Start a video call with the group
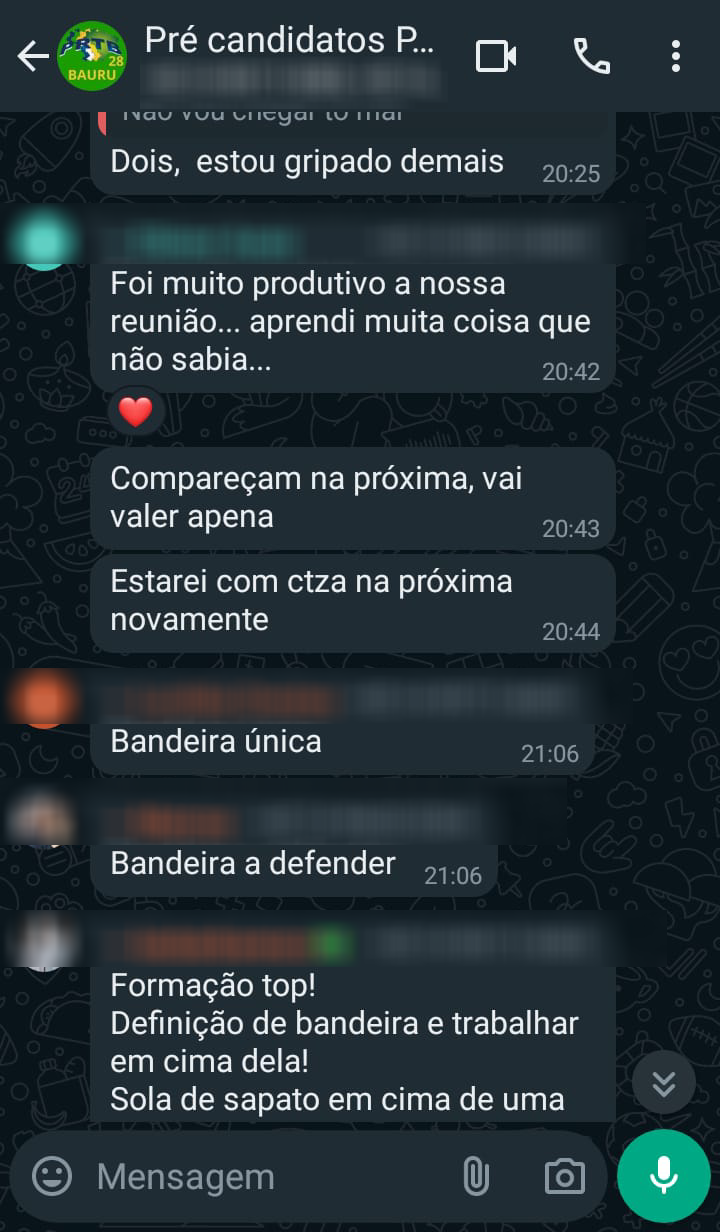Screen dimensions: 720x1232 tap(495, 57)
